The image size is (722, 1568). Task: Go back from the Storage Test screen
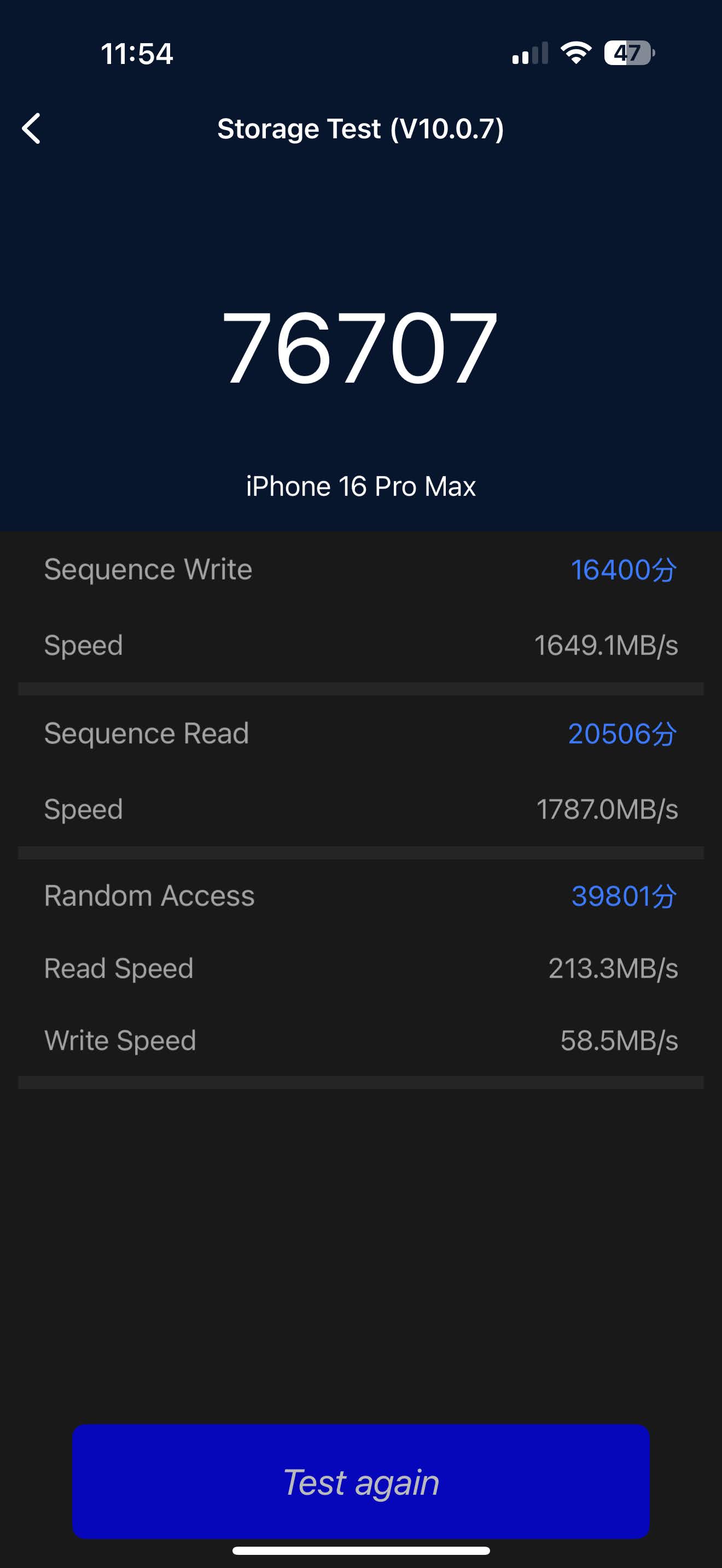31,128
